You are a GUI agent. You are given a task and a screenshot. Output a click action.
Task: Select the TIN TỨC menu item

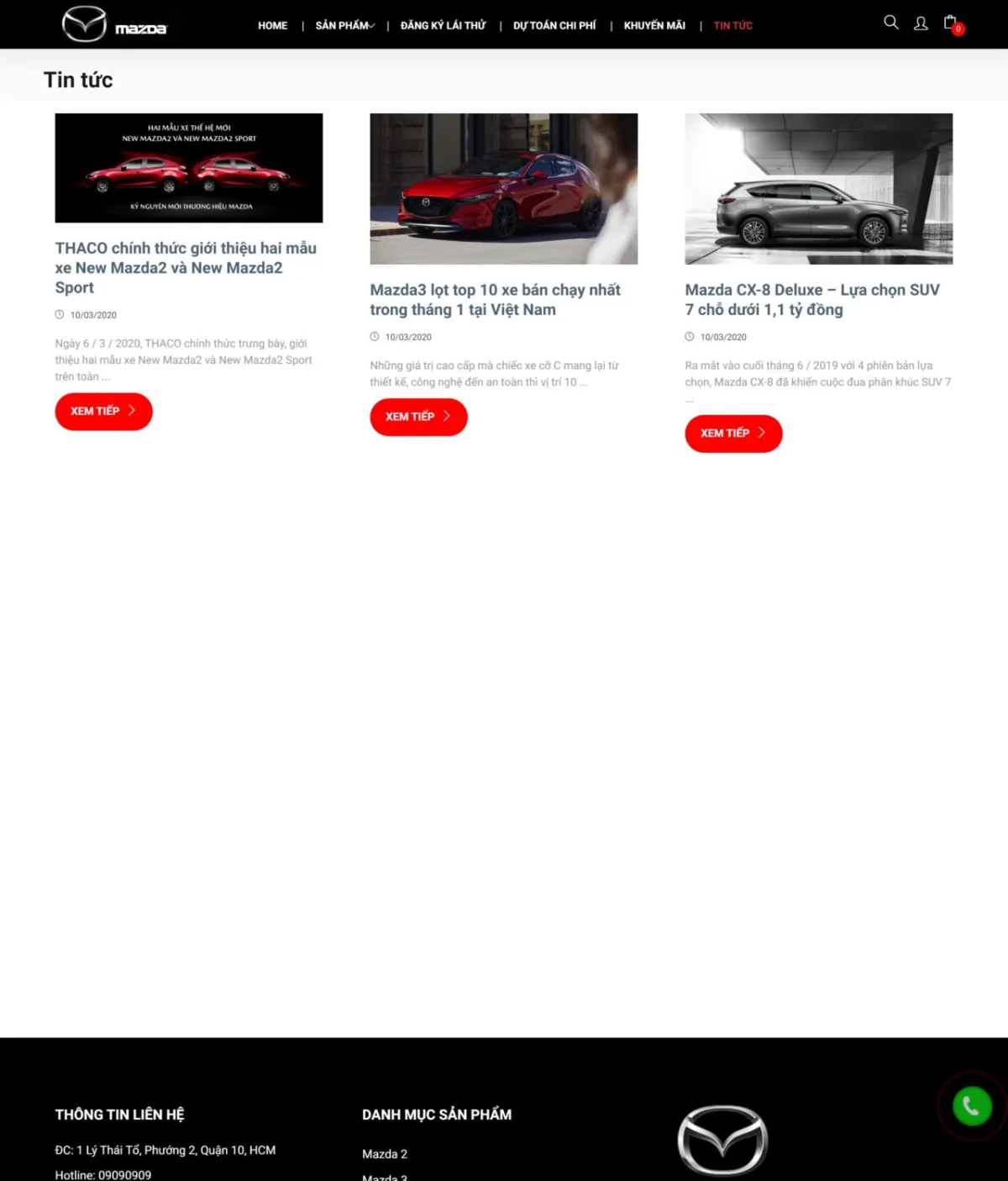[732, 26]
